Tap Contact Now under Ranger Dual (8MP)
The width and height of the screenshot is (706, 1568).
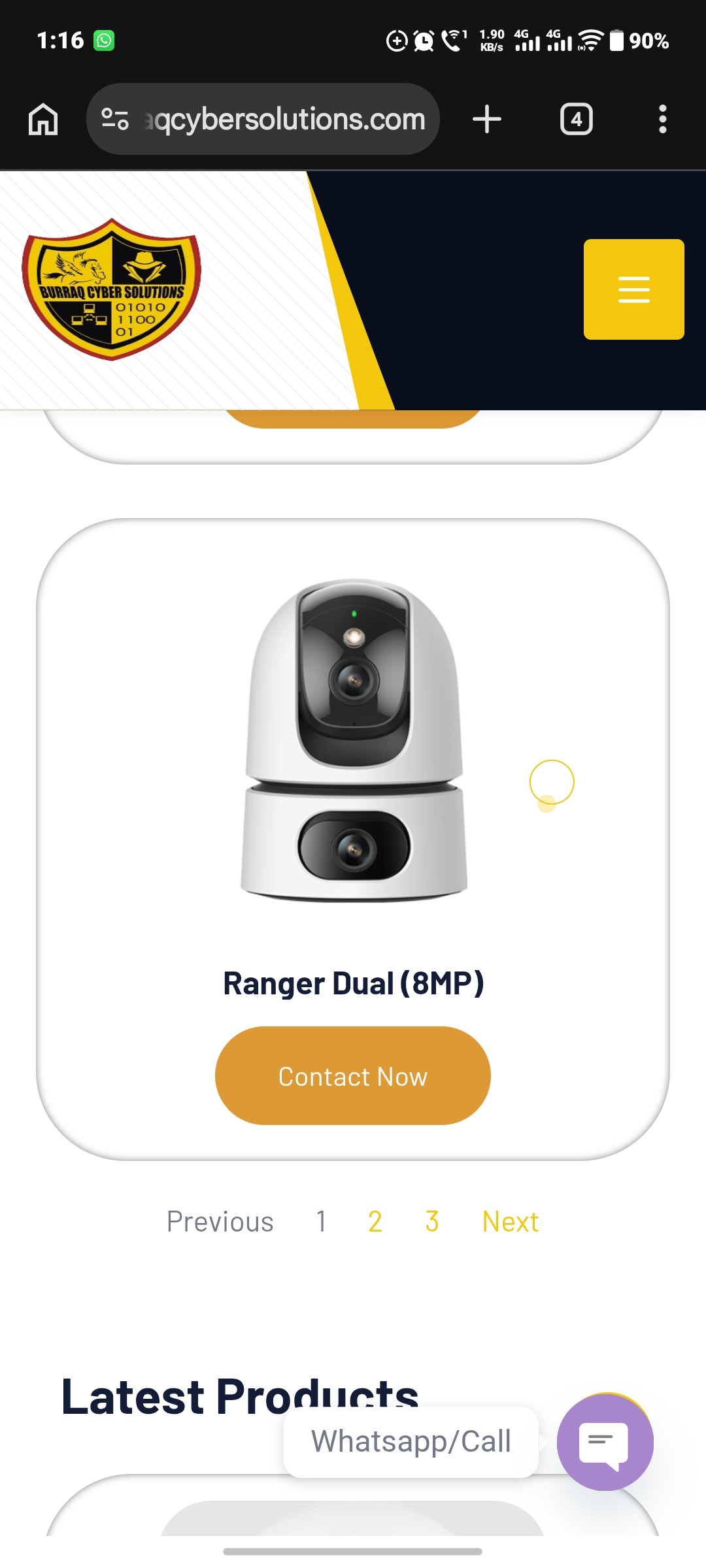[353, 1076]
